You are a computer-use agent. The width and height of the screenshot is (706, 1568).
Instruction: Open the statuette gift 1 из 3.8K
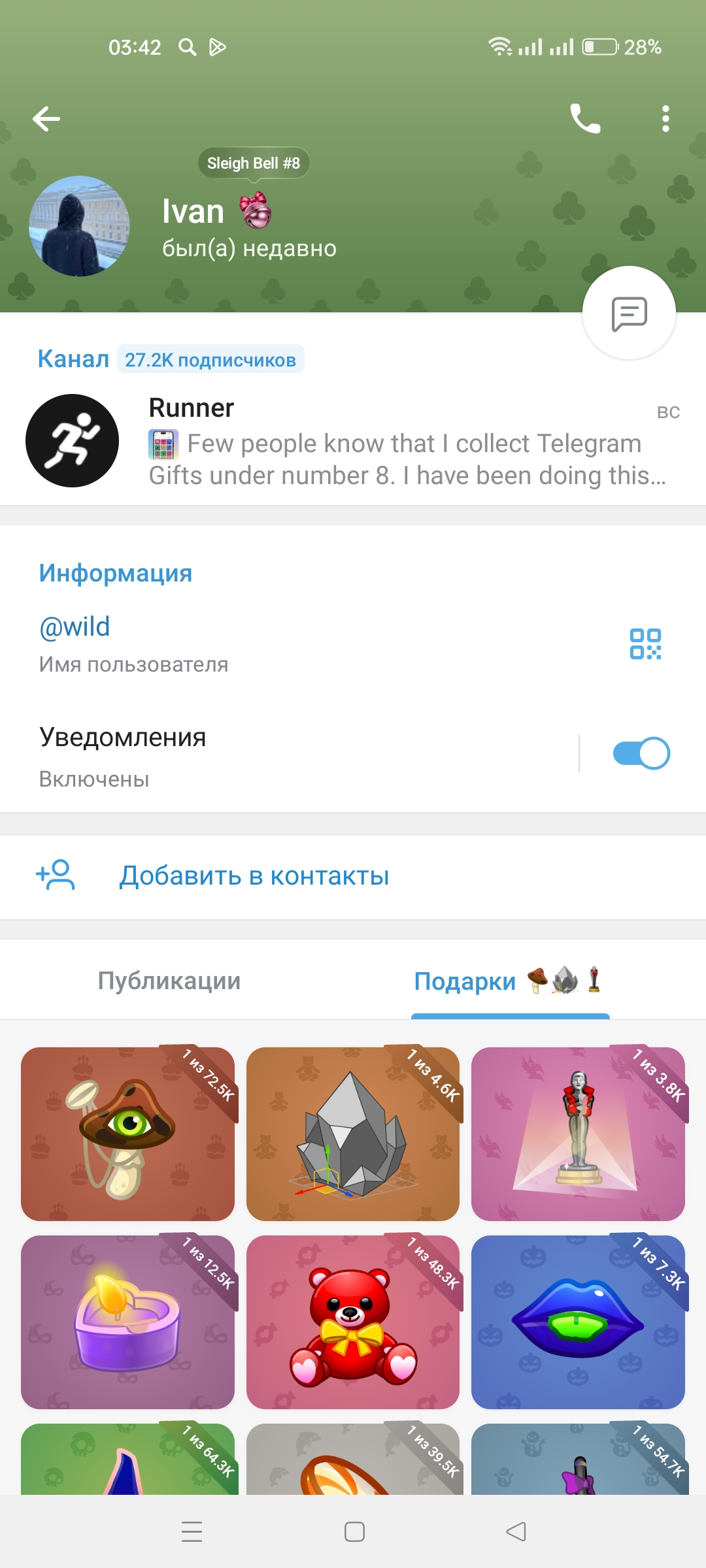coord(578,1134)
